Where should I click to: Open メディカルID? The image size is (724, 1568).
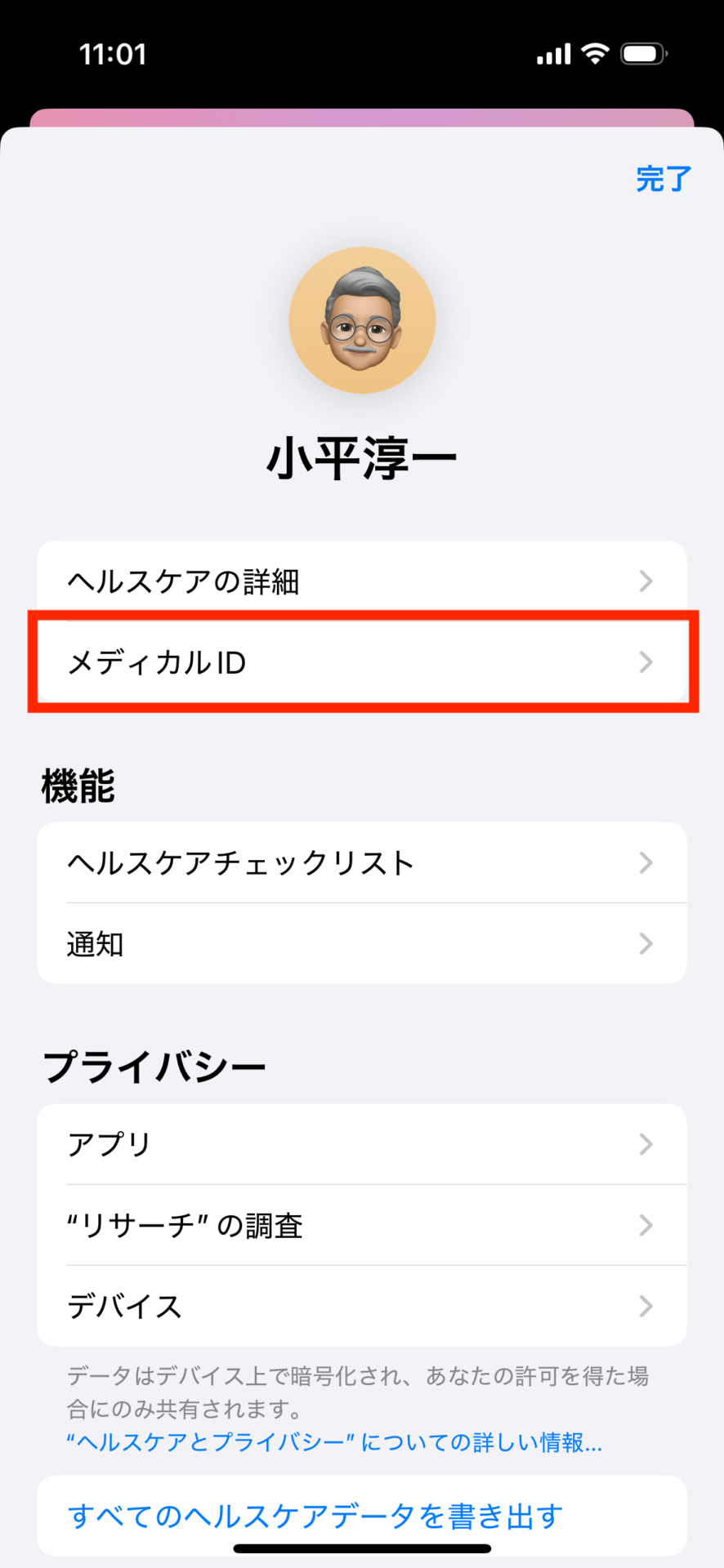point(361,662)
